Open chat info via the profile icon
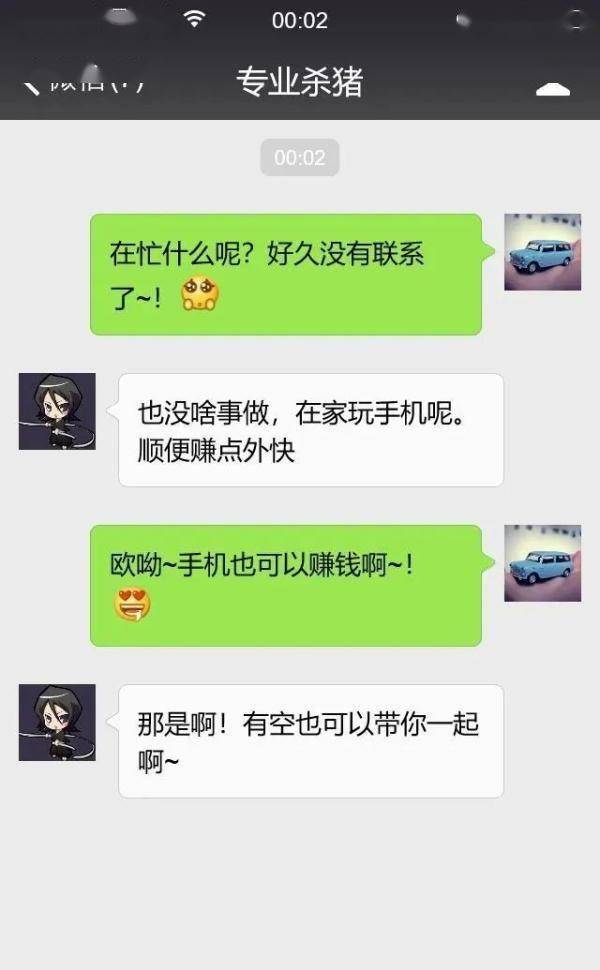600x970 pixels. tap(552, 85)
